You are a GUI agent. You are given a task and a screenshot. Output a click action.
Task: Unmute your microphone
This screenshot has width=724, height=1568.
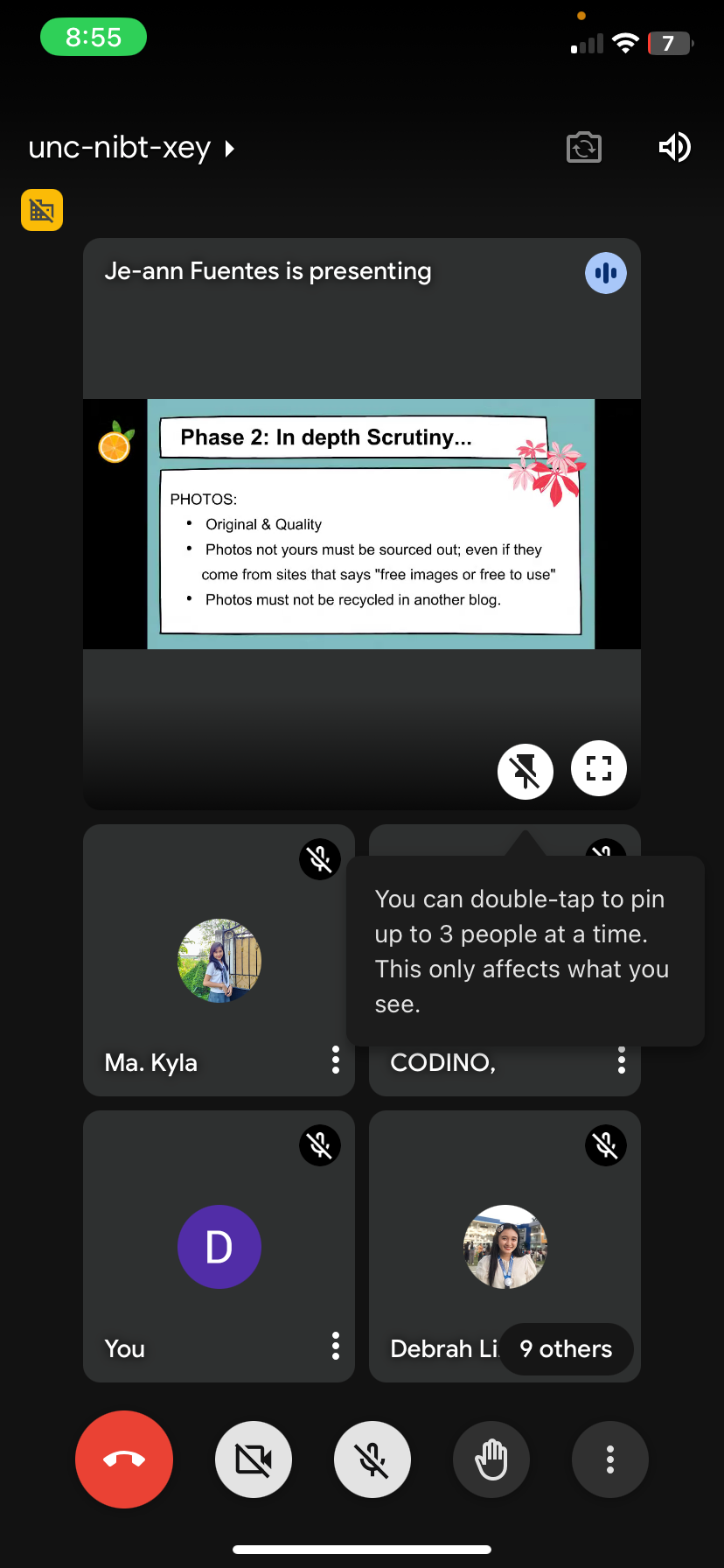[x=372, y=1459]
